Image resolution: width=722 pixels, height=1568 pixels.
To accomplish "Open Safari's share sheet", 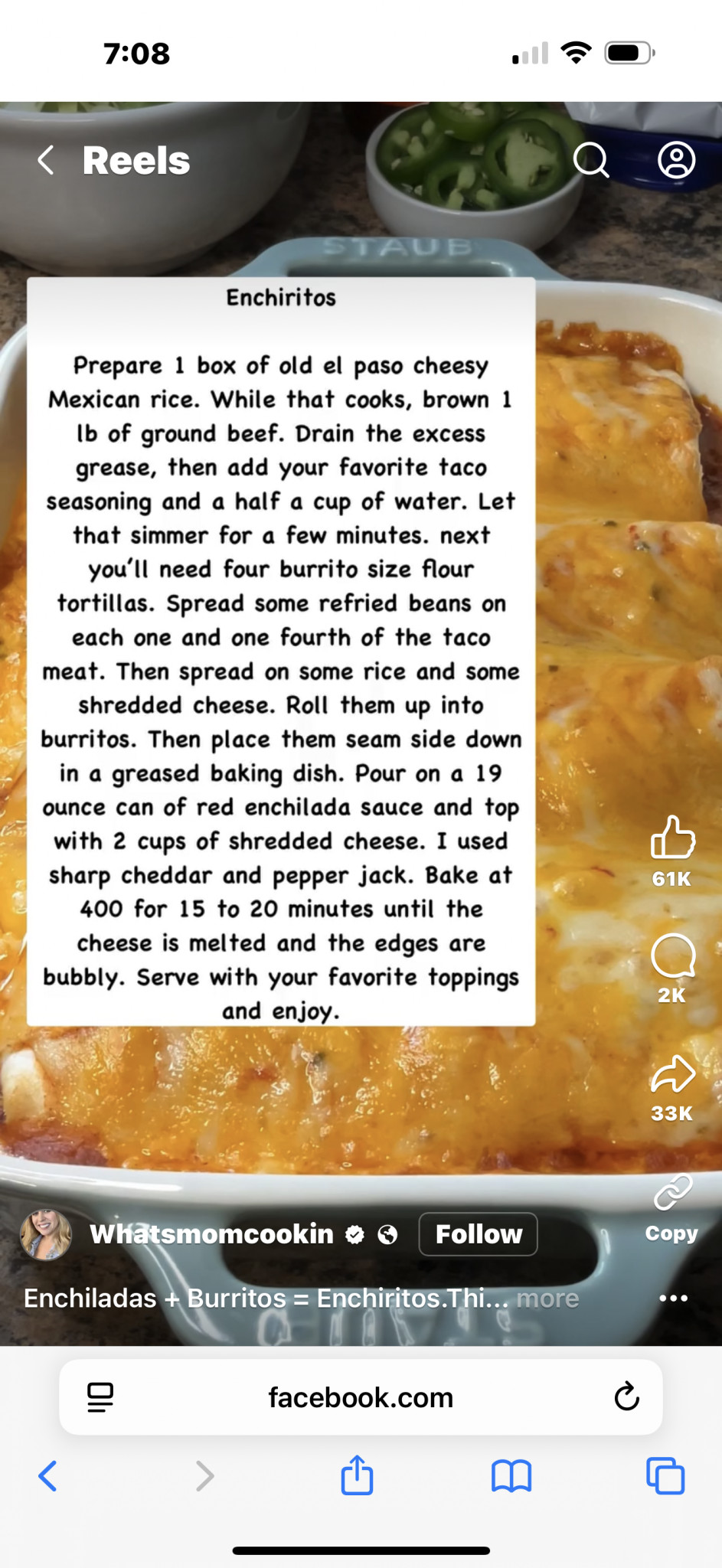I will [x=357, y=1475].
